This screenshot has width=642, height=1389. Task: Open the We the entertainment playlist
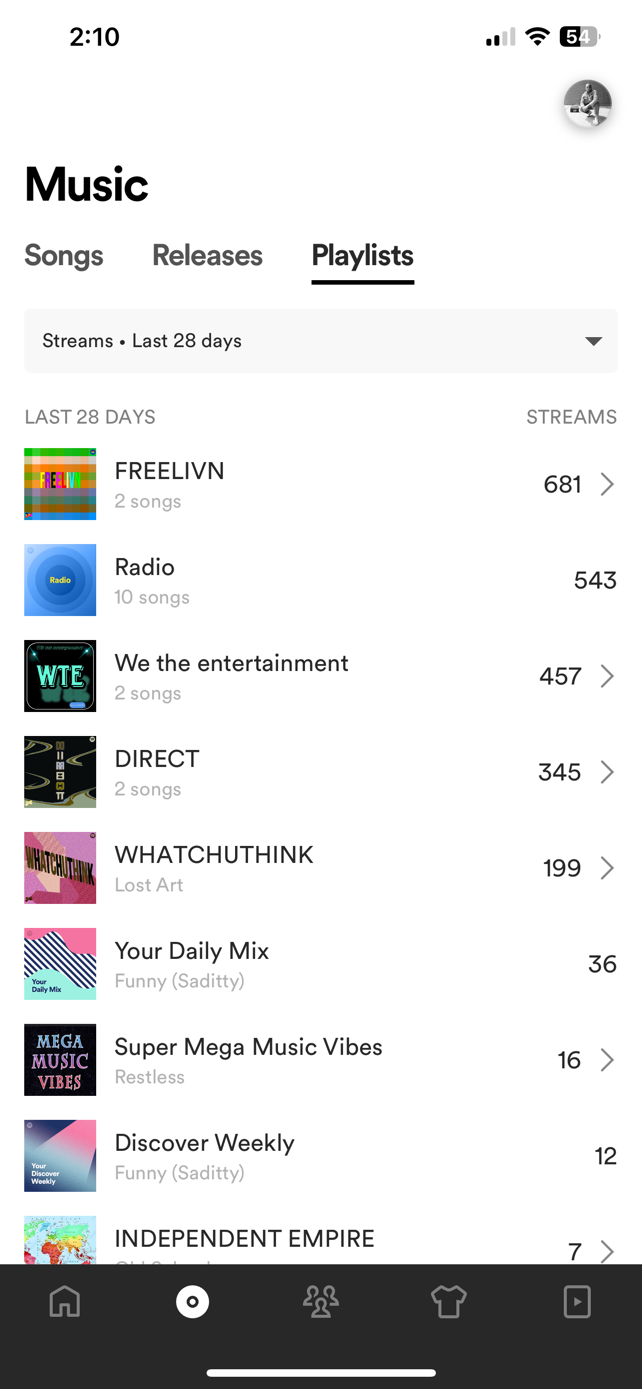pos(320,676)
